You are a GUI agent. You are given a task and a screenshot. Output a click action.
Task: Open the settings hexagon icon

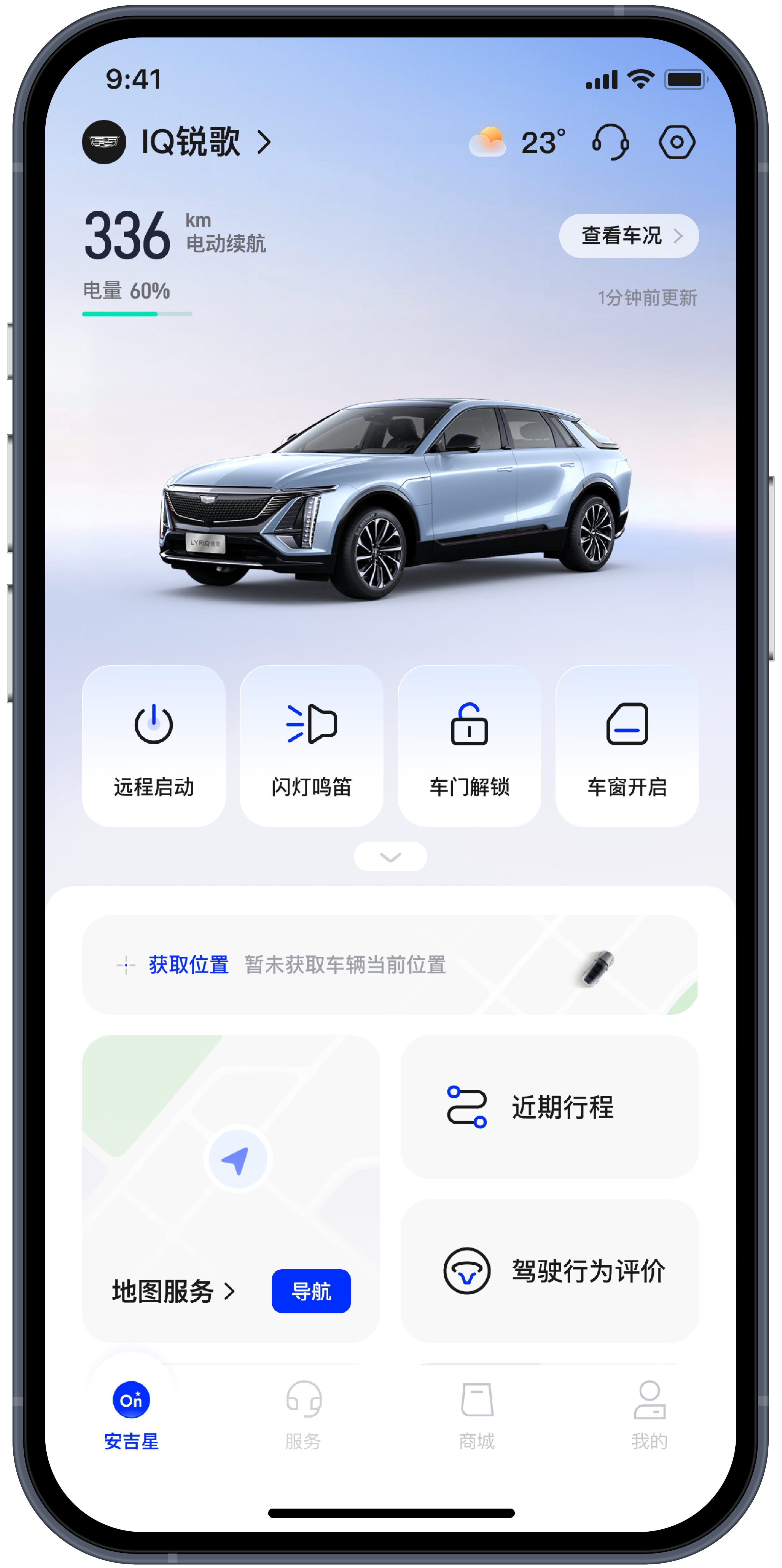coord(676,142)
